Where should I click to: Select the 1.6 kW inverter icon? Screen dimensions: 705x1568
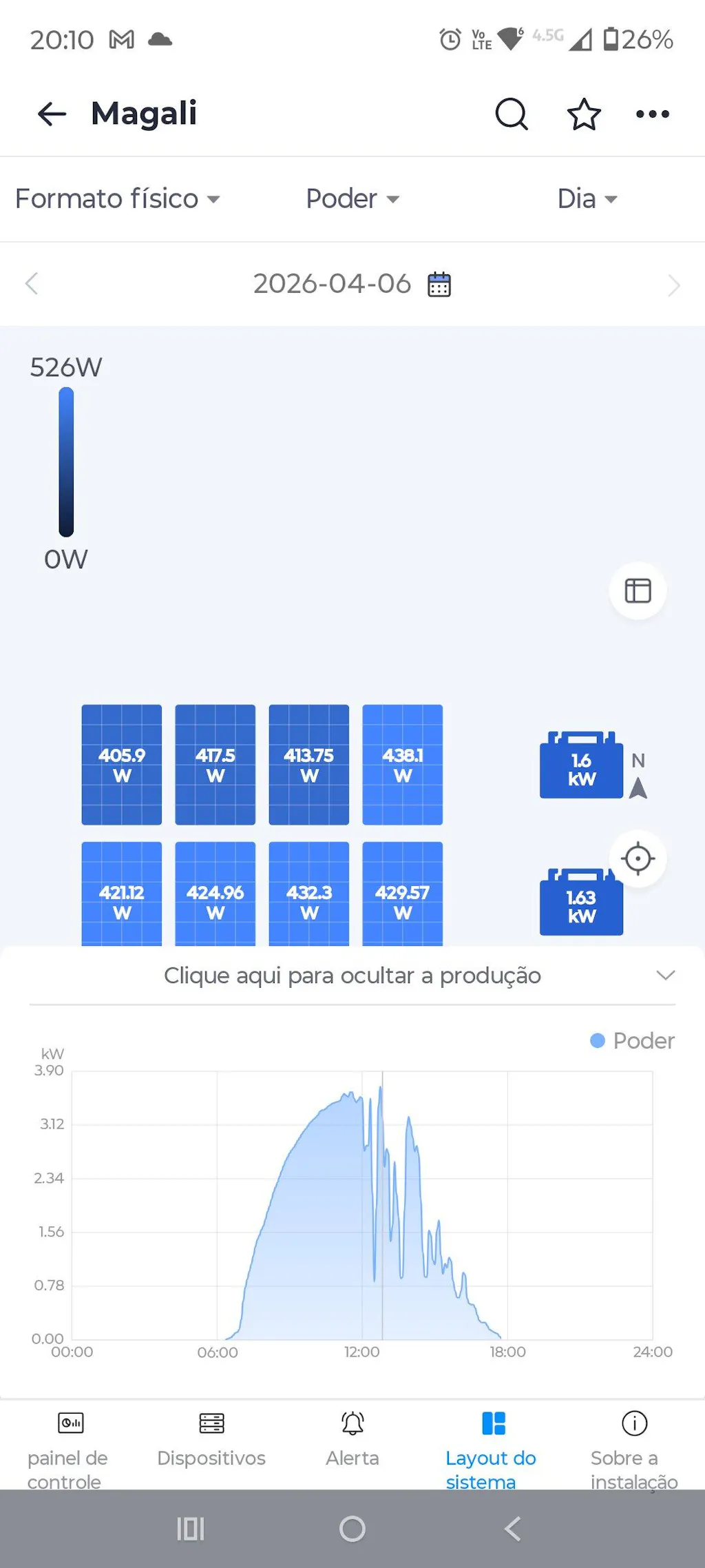point(580,765)
